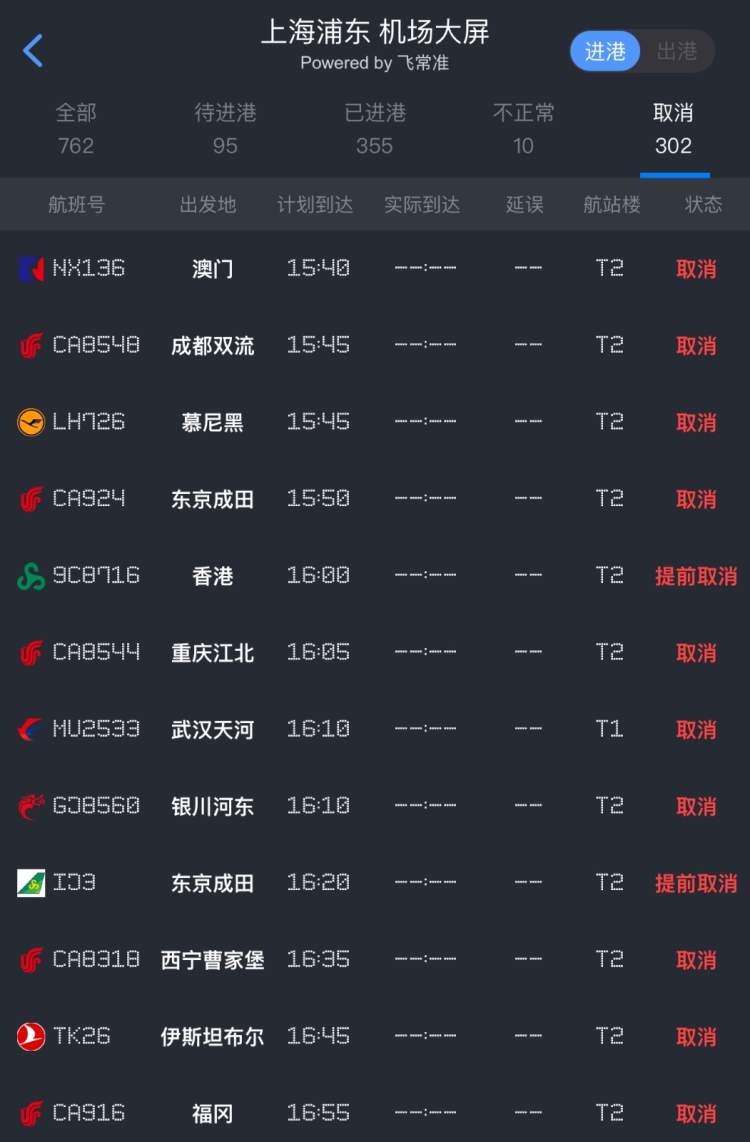Screen dimensions: 750x1142
Task: Open flight CA8544 from 重庆江北
Action: pos(375,652)
